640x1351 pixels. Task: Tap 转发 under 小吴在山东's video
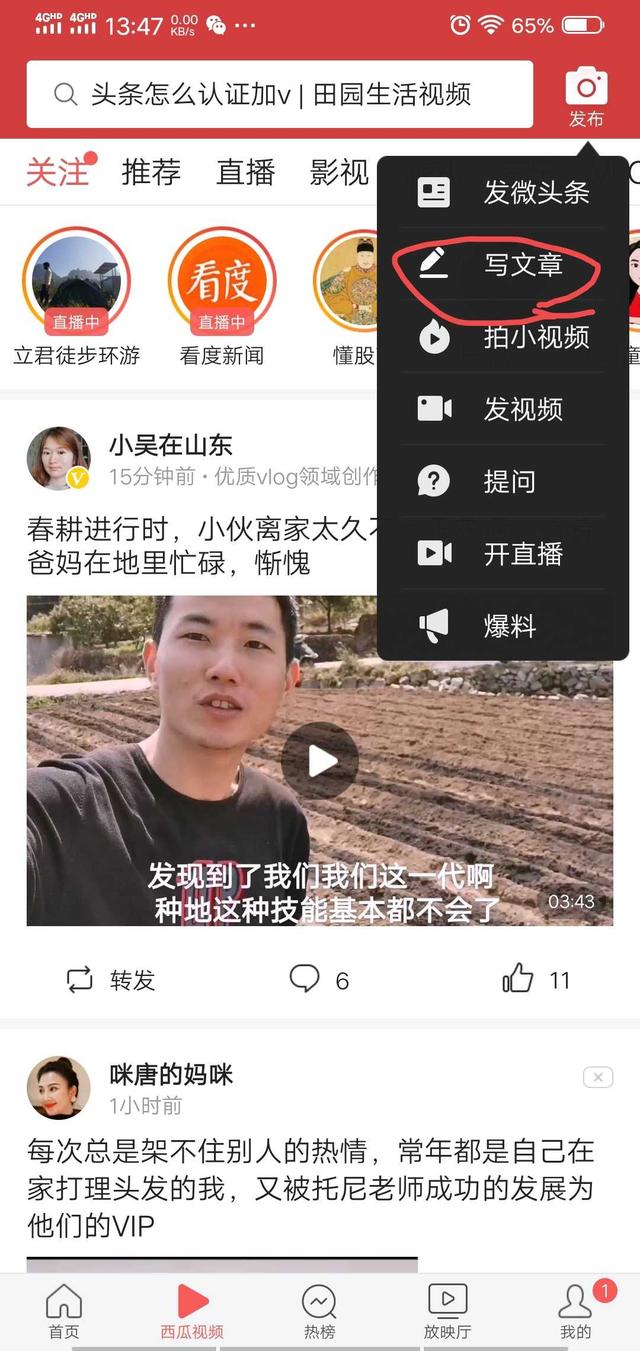[x=111, y=980]
